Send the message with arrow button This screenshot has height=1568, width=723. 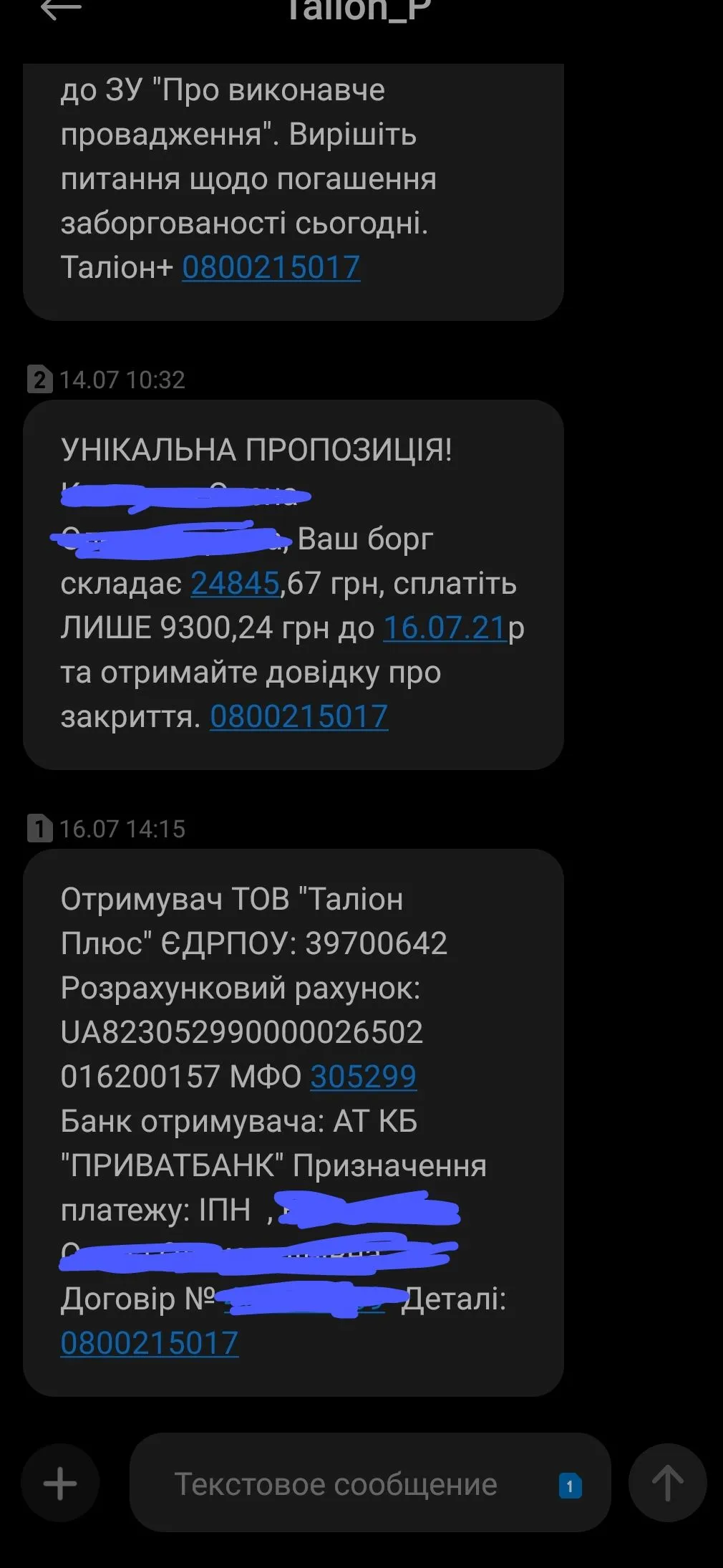point(667,1483)
